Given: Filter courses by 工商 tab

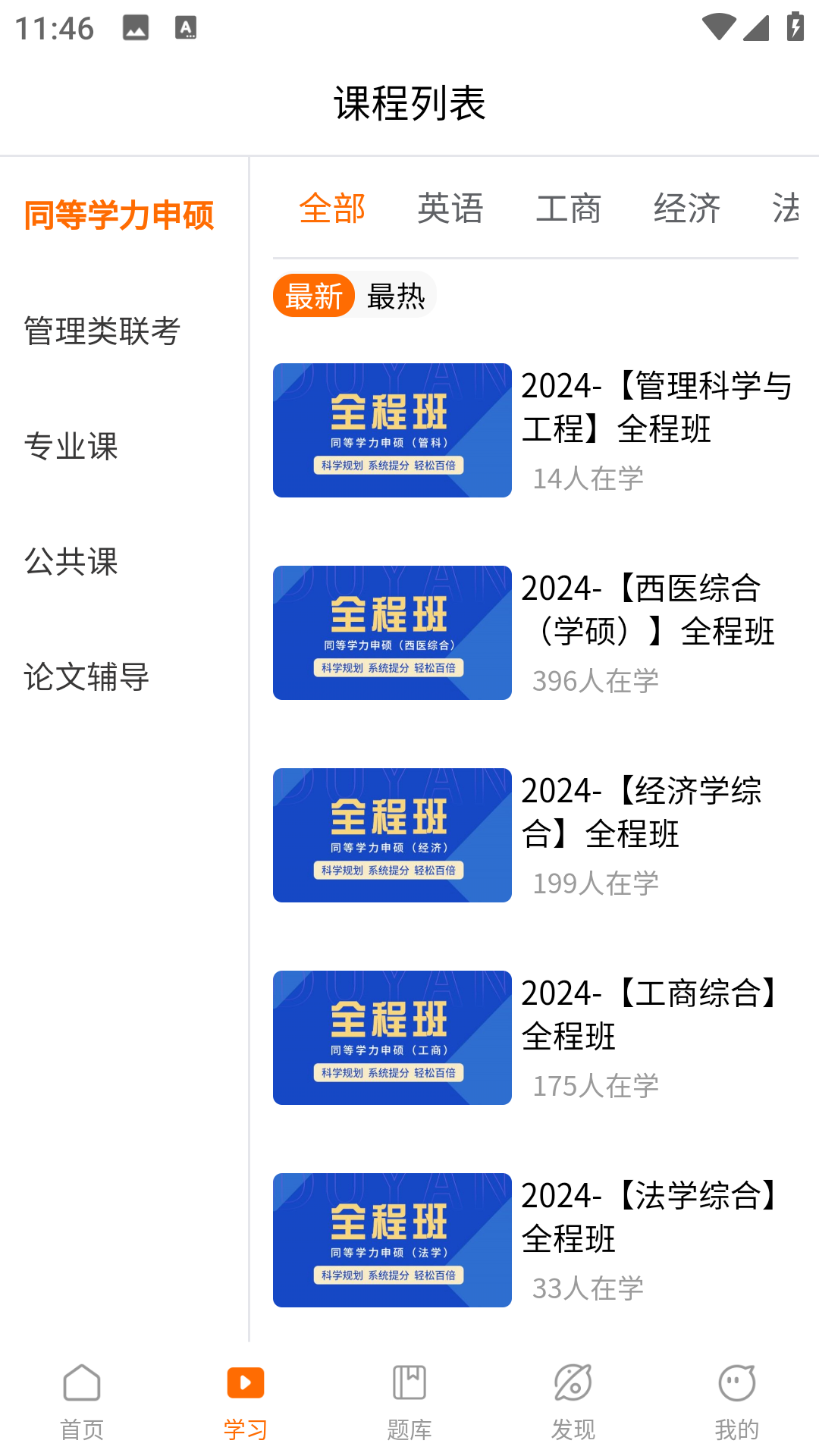Looking at the screenshot, I should [x=569, y=208].
